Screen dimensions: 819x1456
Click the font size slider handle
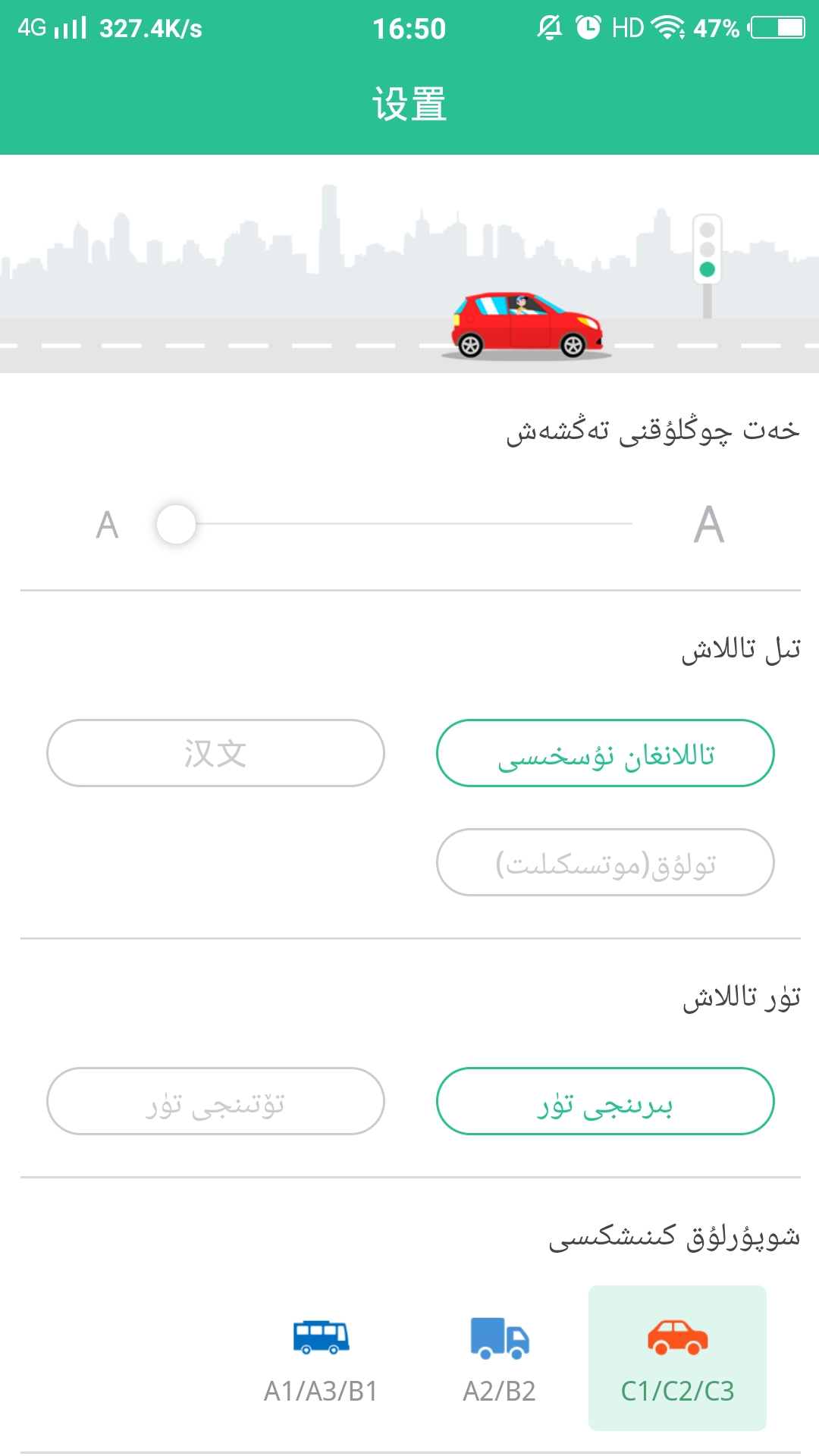(x=177, y=524)
